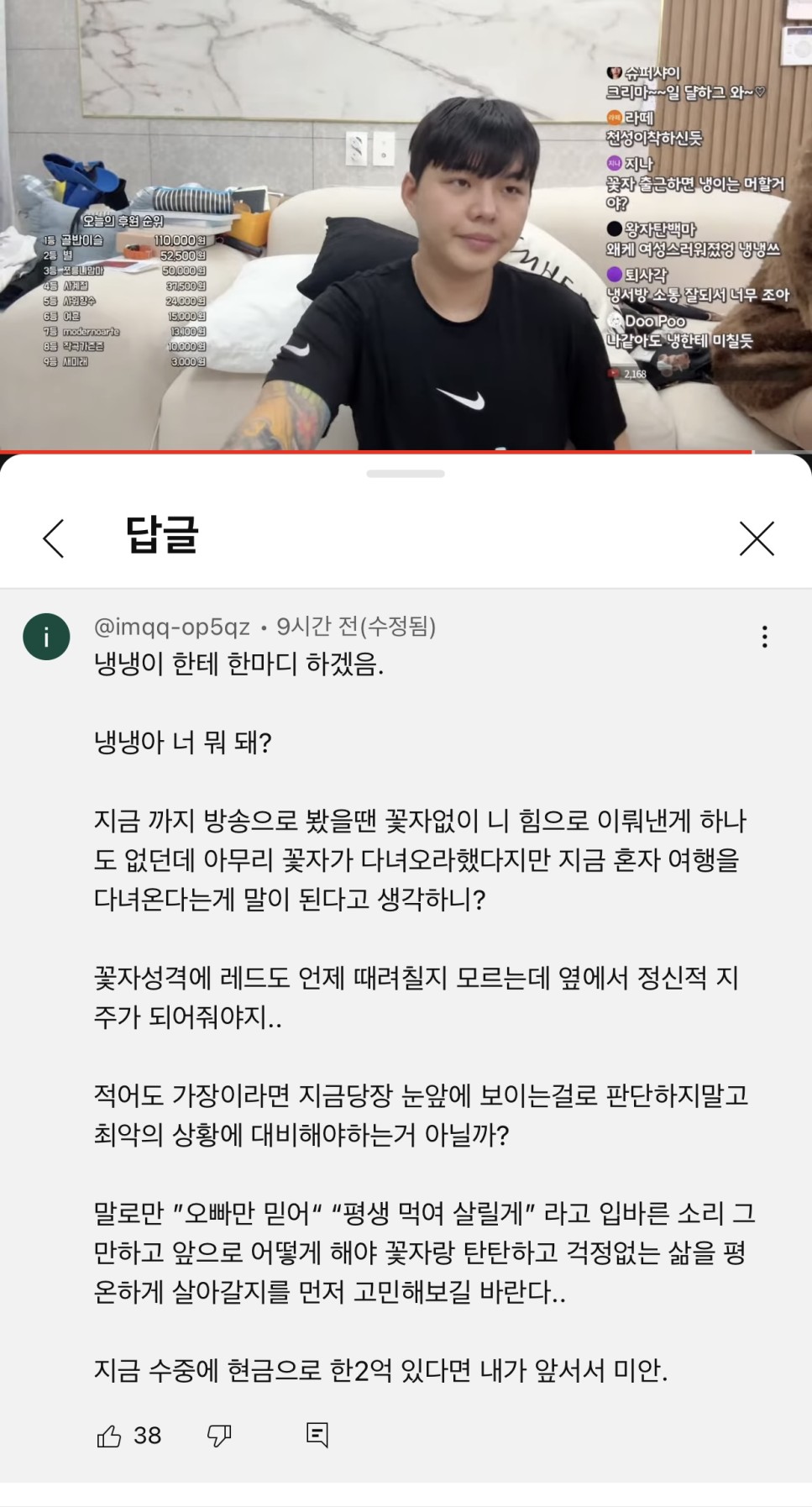
Task: Dislike @imqq-op5qz's comment
Action: pos(219,1436)
